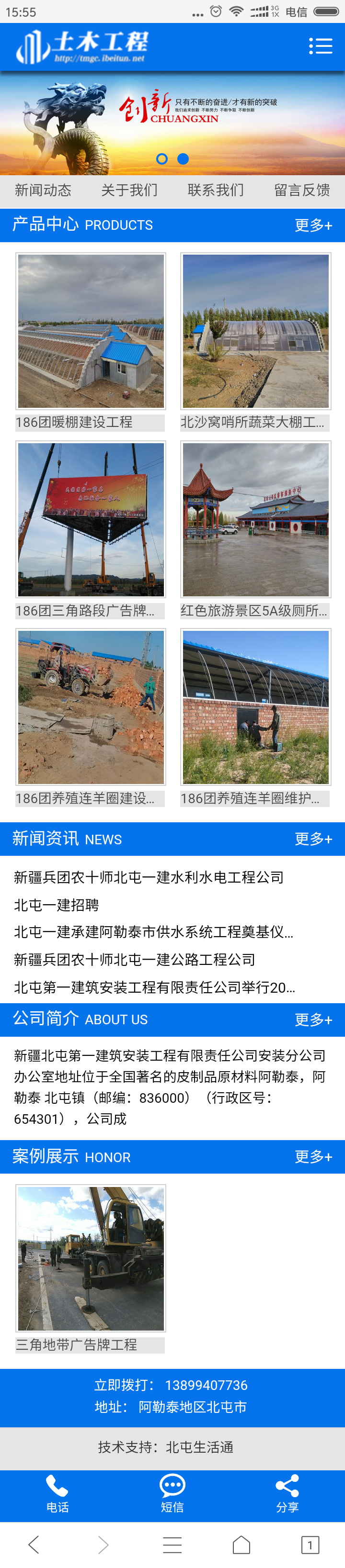Go to 联系我们 section

(x=216, y=190)
